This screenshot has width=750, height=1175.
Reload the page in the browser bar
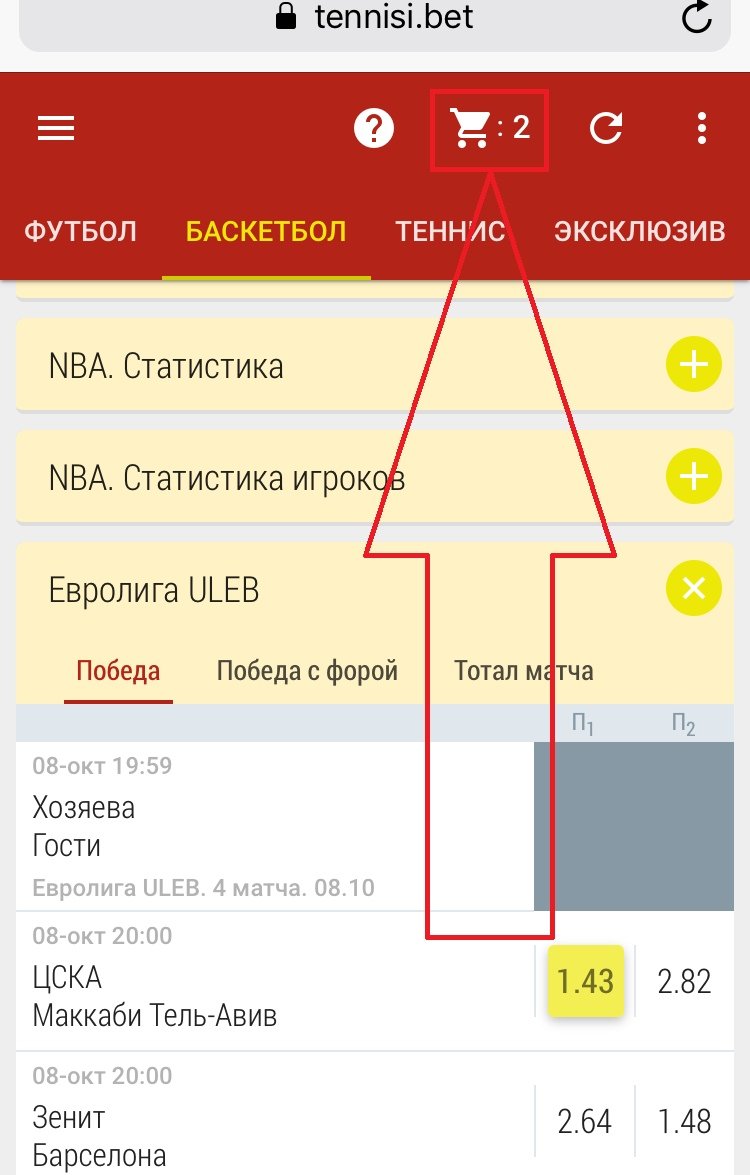696,17
